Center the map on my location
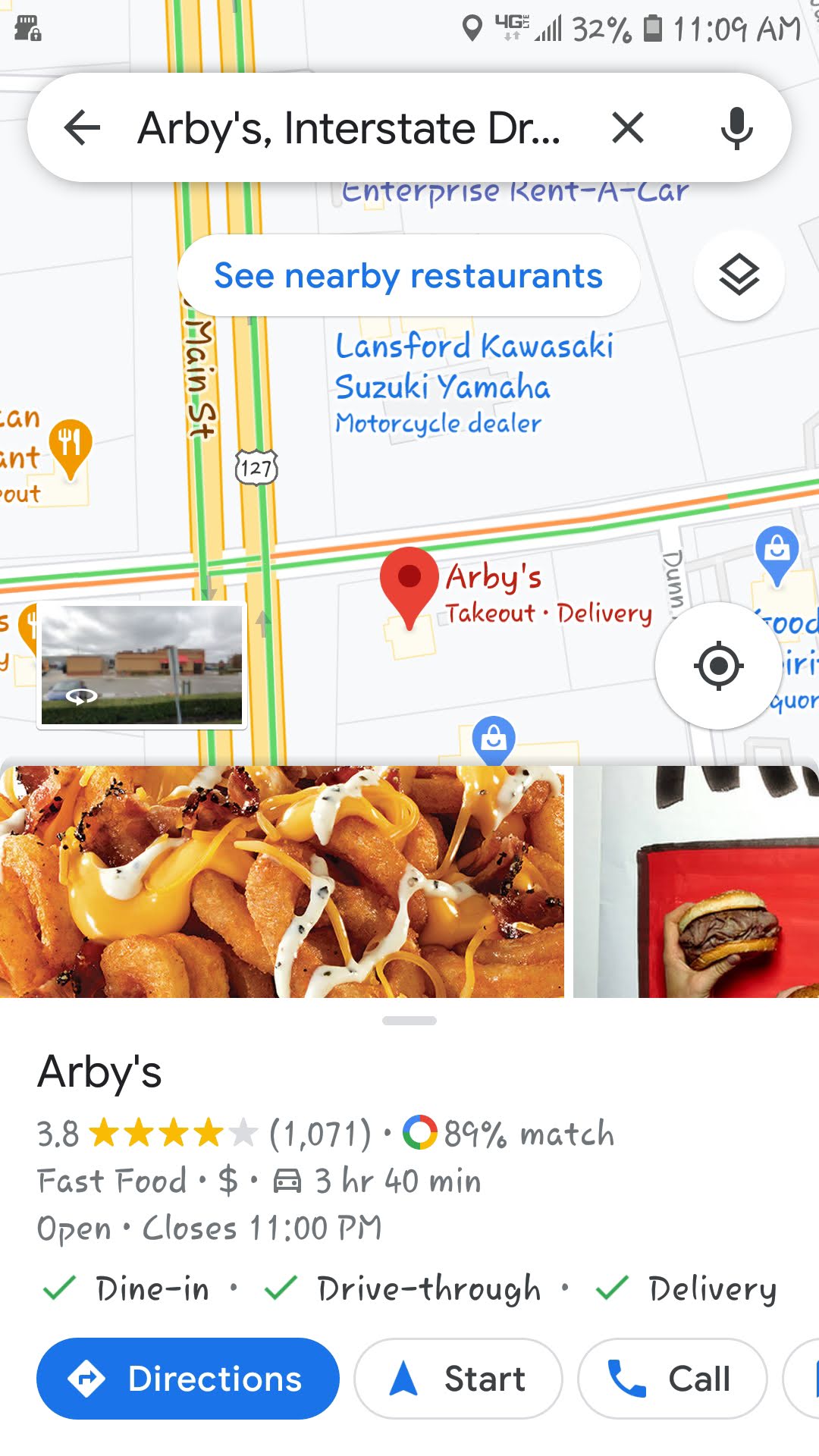 click(718, 666)
